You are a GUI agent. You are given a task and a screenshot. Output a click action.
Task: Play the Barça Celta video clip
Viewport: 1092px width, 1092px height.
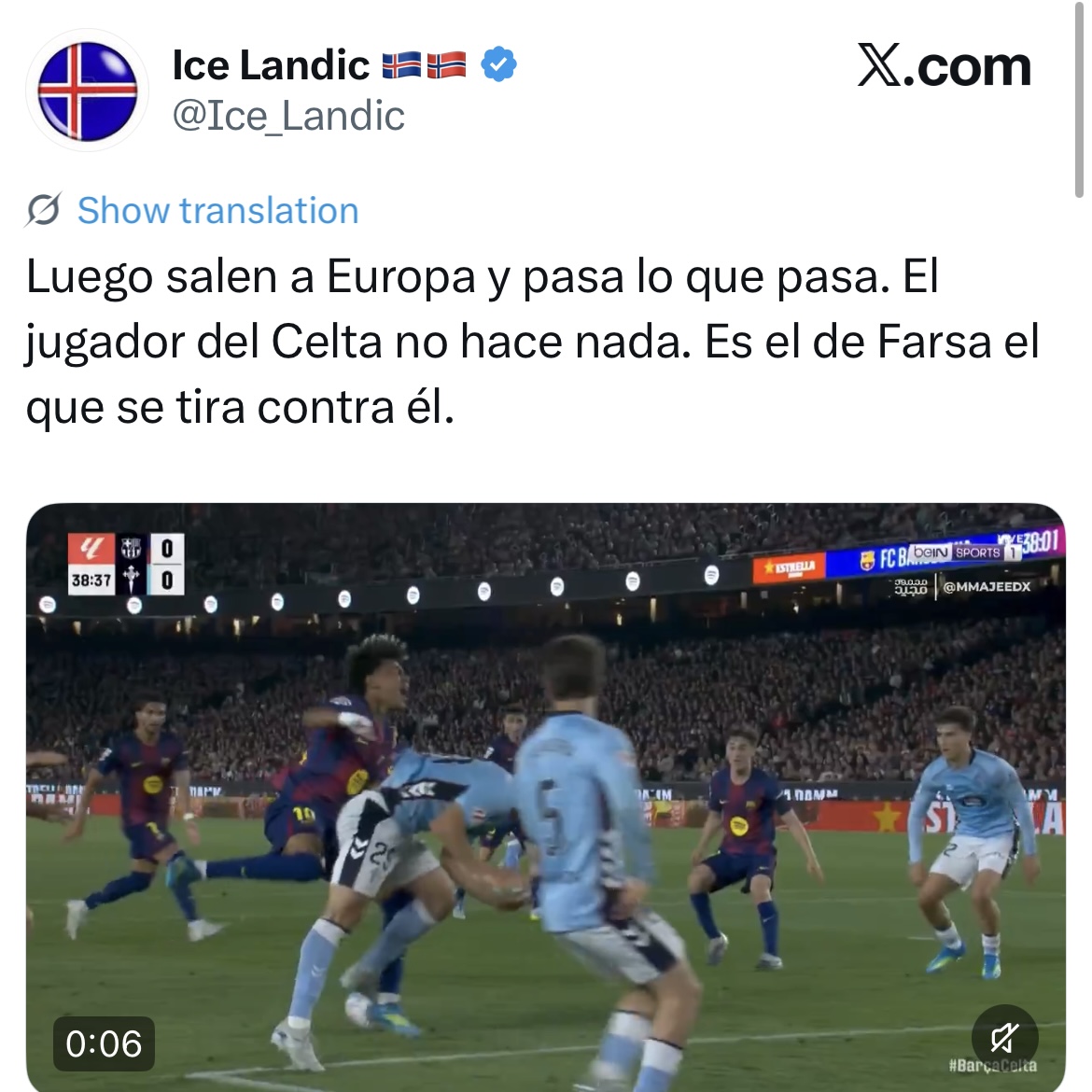(x=545, y=793)
